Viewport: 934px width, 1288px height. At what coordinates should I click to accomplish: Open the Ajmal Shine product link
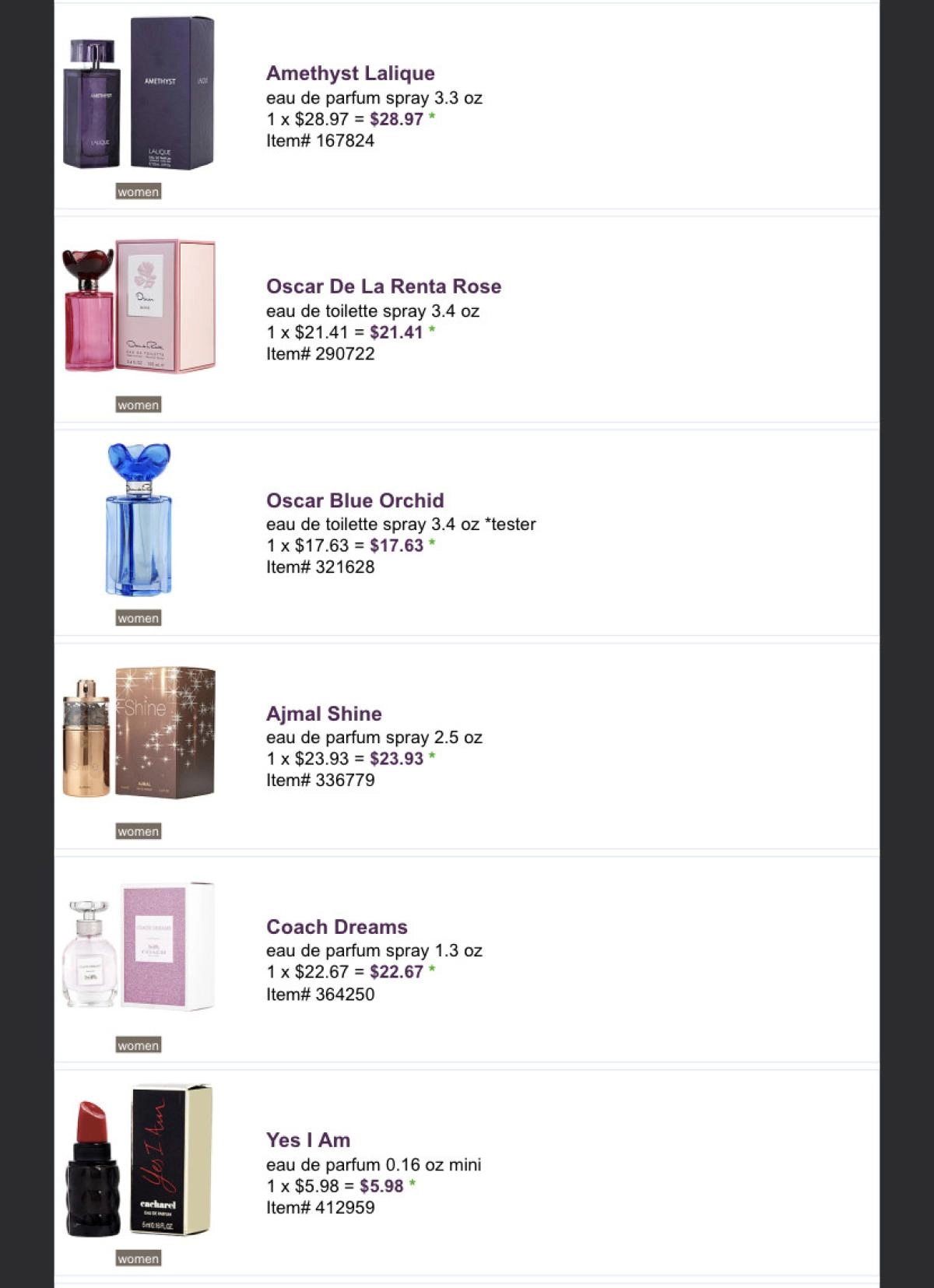[x=324, y=714]
